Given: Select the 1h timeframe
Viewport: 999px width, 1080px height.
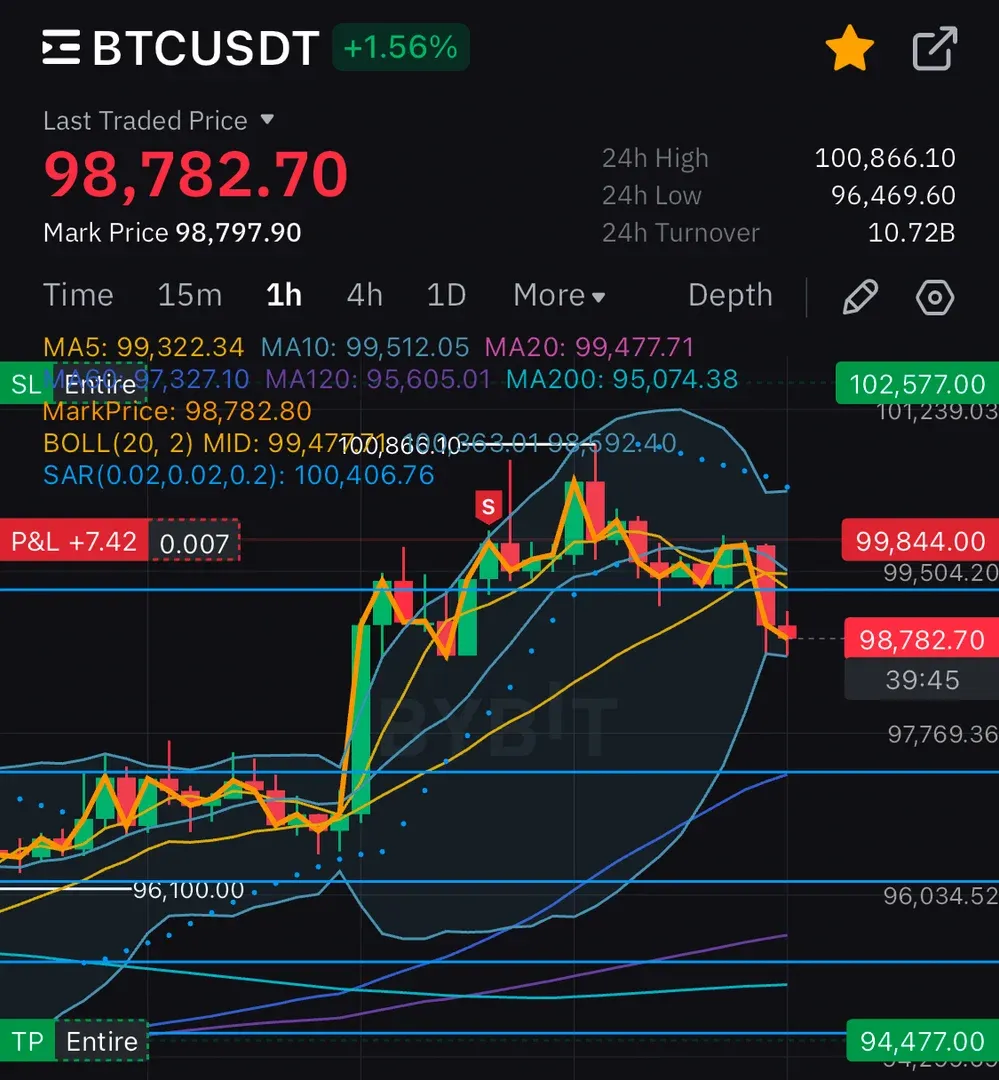Looking at the screenshot, I should (x=284, y=295).
